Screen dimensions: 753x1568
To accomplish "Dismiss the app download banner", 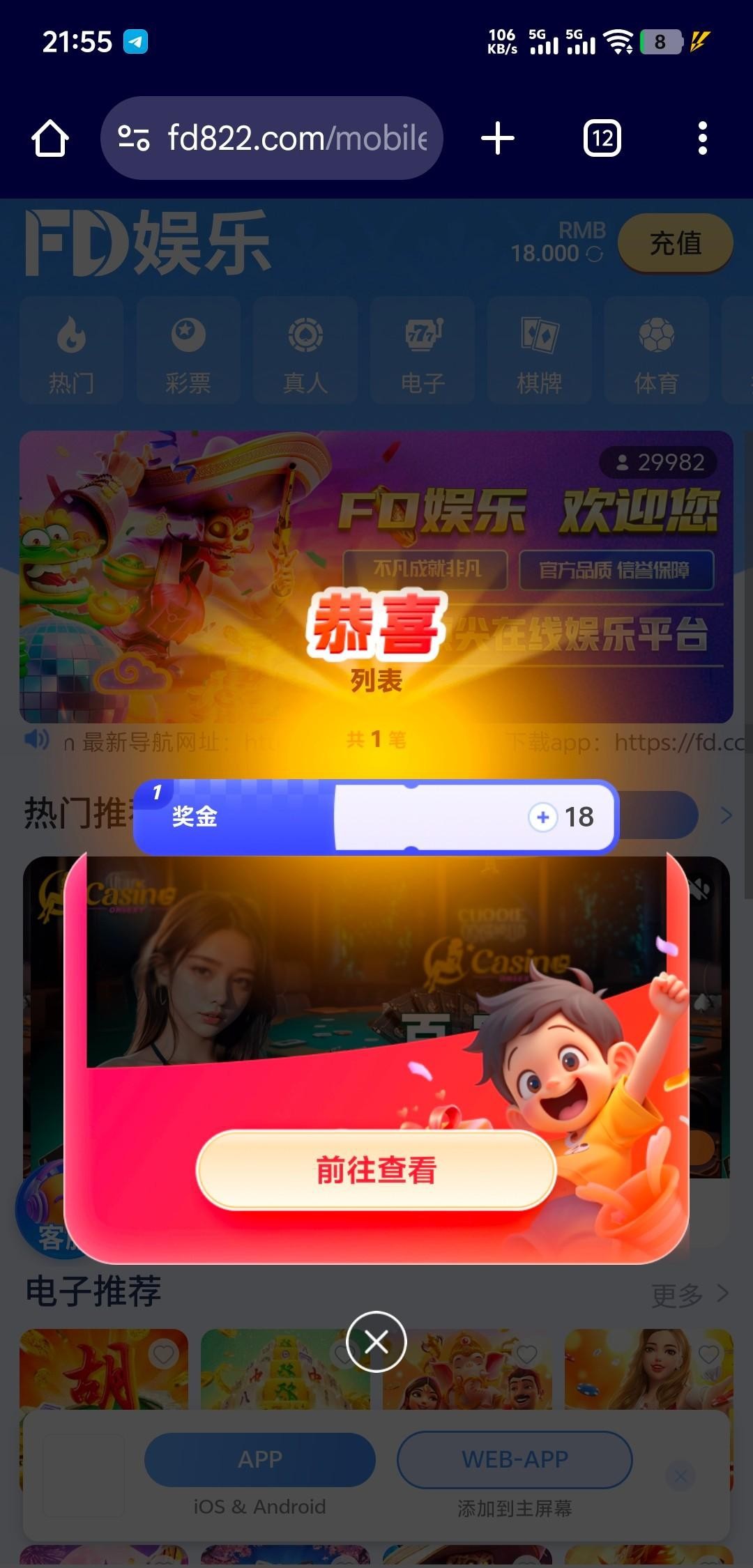I will tap(680, 1475).
